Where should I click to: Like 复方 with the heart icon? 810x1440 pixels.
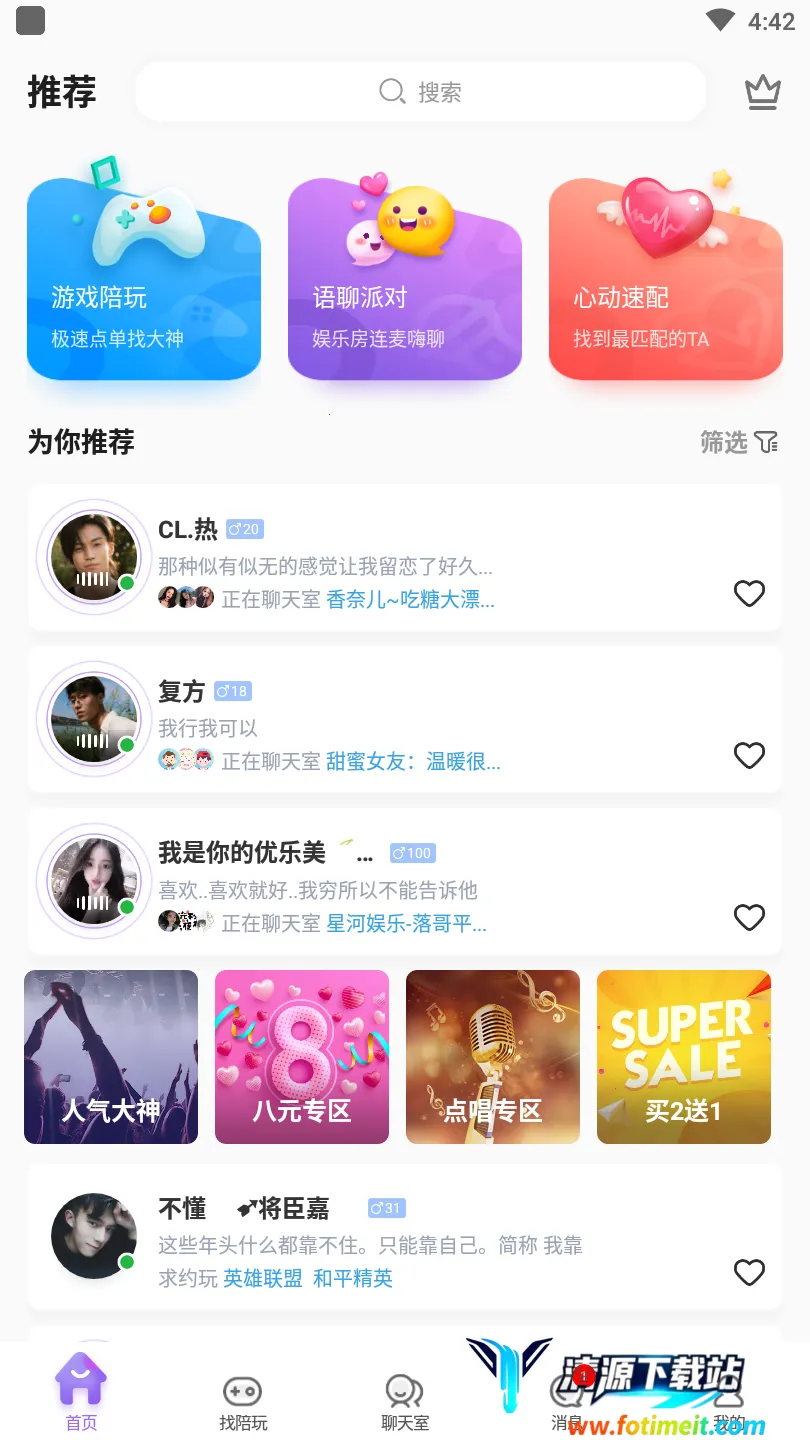point(749,755)
